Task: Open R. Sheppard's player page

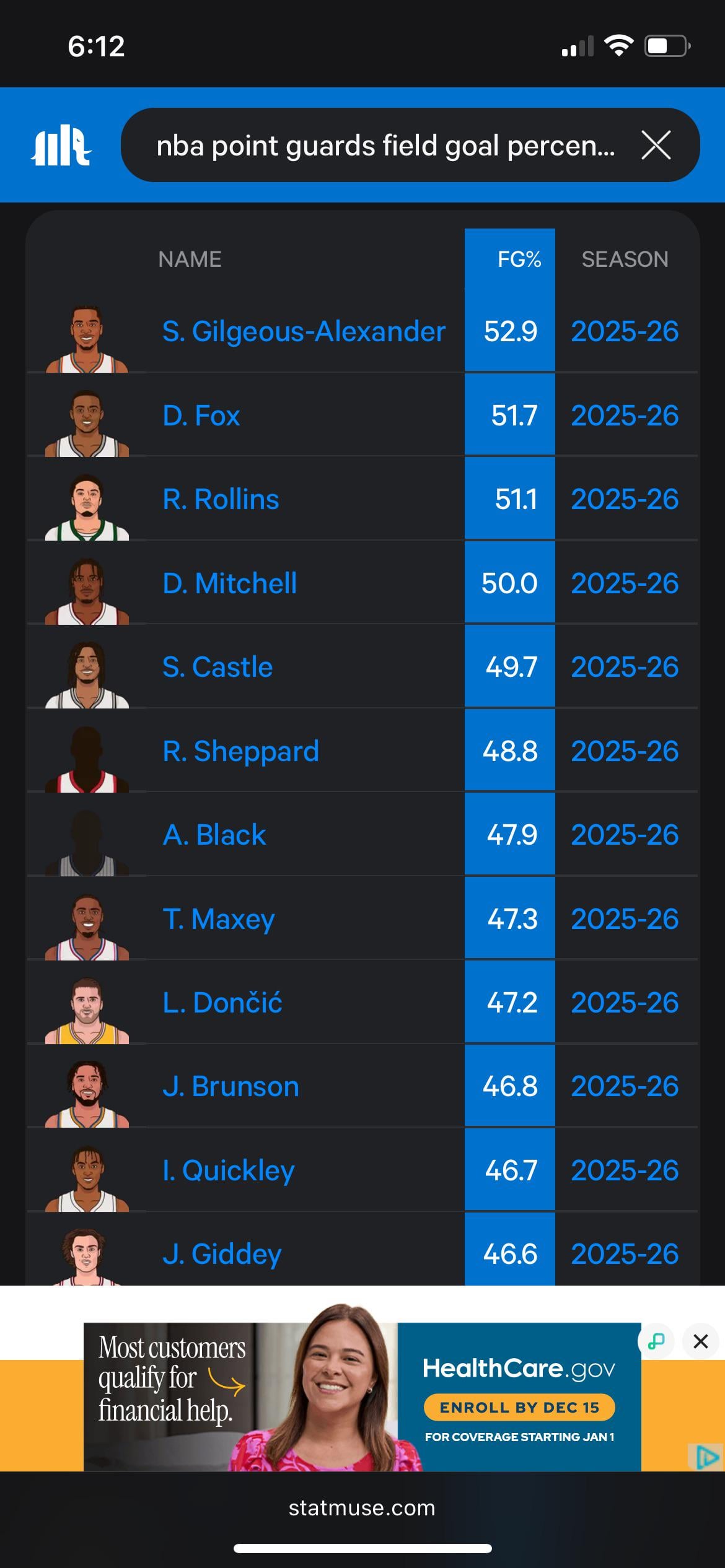Action: (x=240, y=751)
